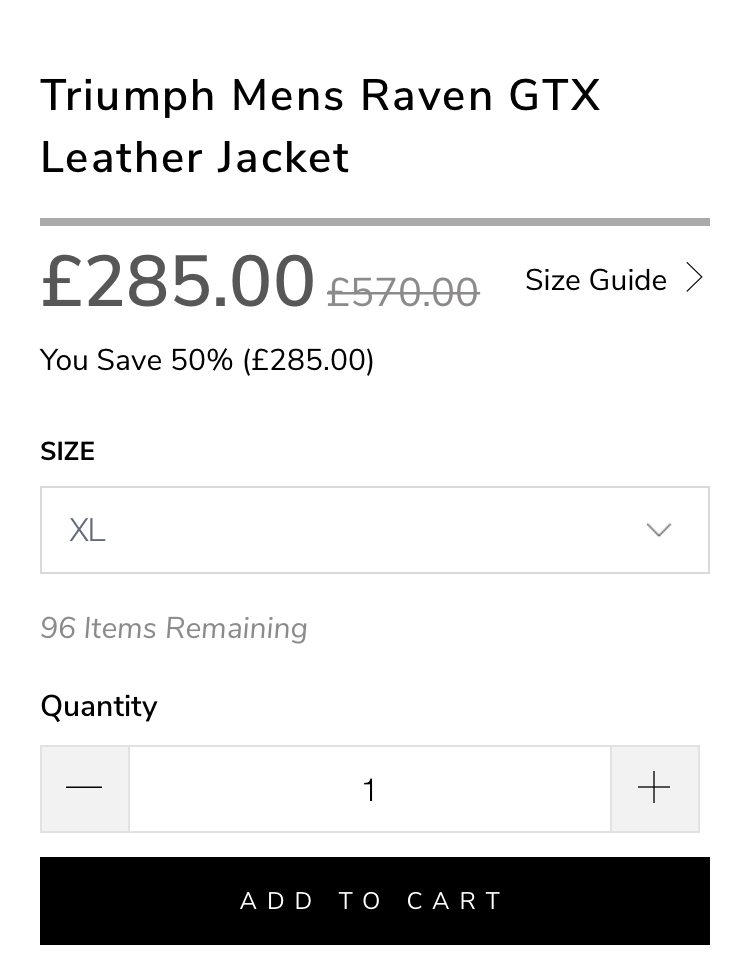Image resolution: width=750 pixels, height=977 pixels.
Task: Decrease quantity with the minus button
Action: (x=84, y=789)
